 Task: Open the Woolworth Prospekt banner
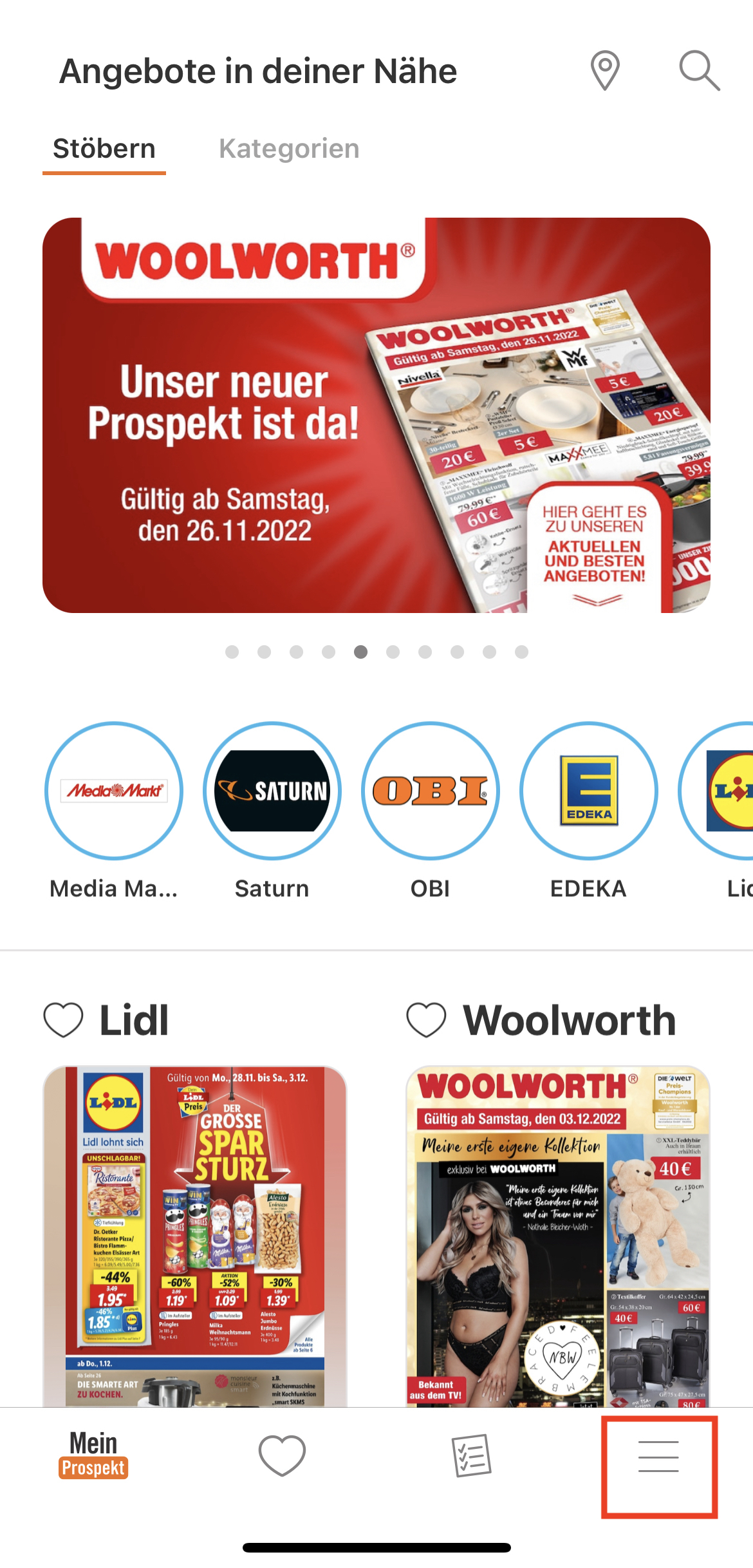click(x=376, y=415)
